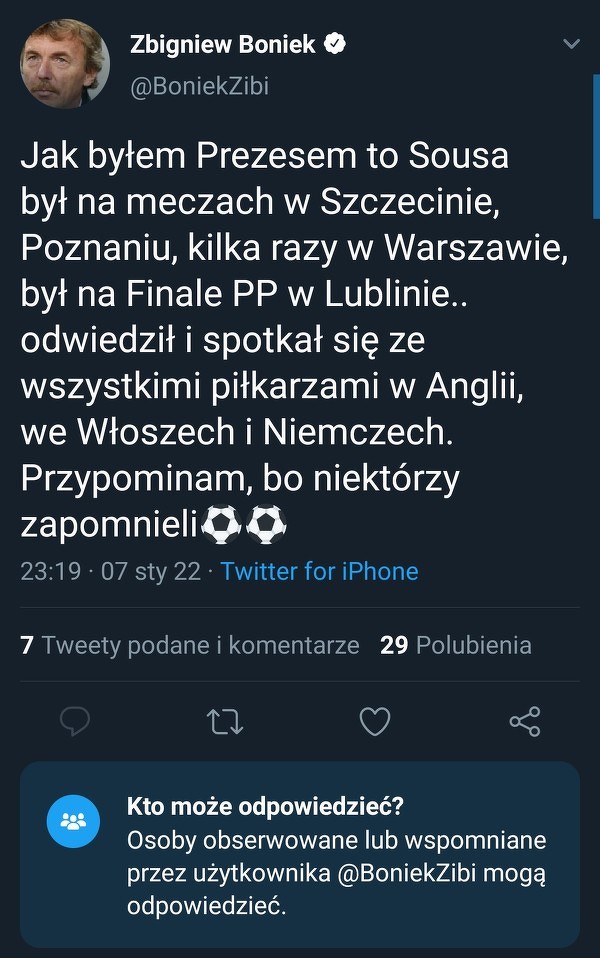View the 7 retweets and comments
600x958 pixels.
190,645
